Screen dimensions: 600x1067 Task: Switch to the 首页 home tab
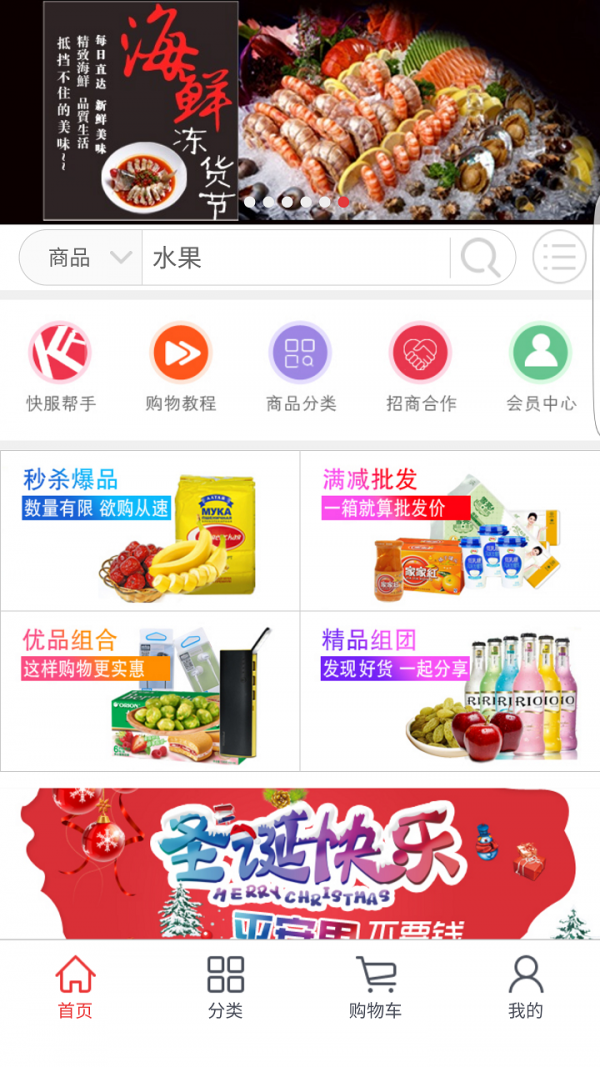click(x=75, y=987)
